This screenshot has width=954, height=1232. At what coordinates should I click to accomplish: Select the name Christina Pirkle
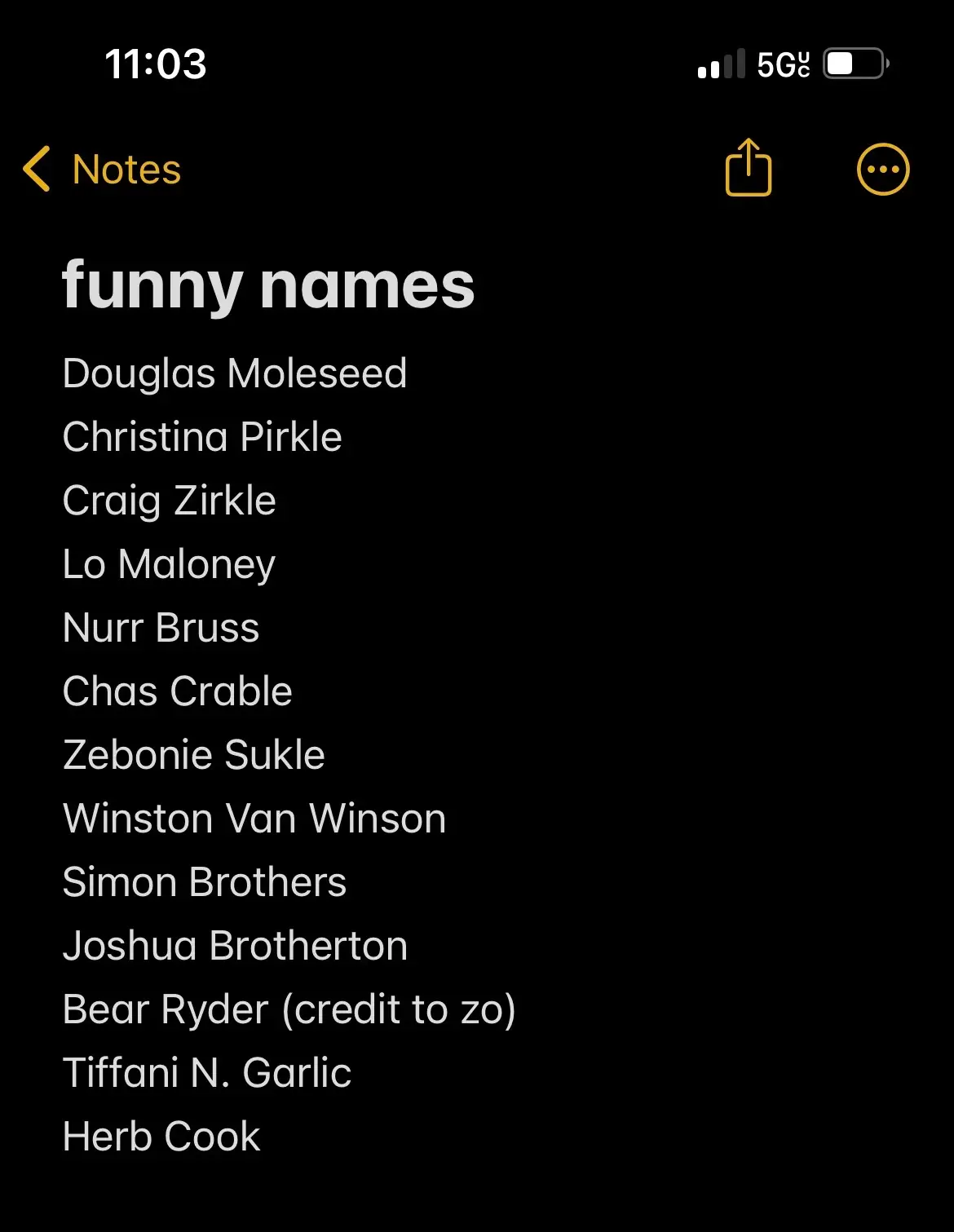tap(202, 437)
